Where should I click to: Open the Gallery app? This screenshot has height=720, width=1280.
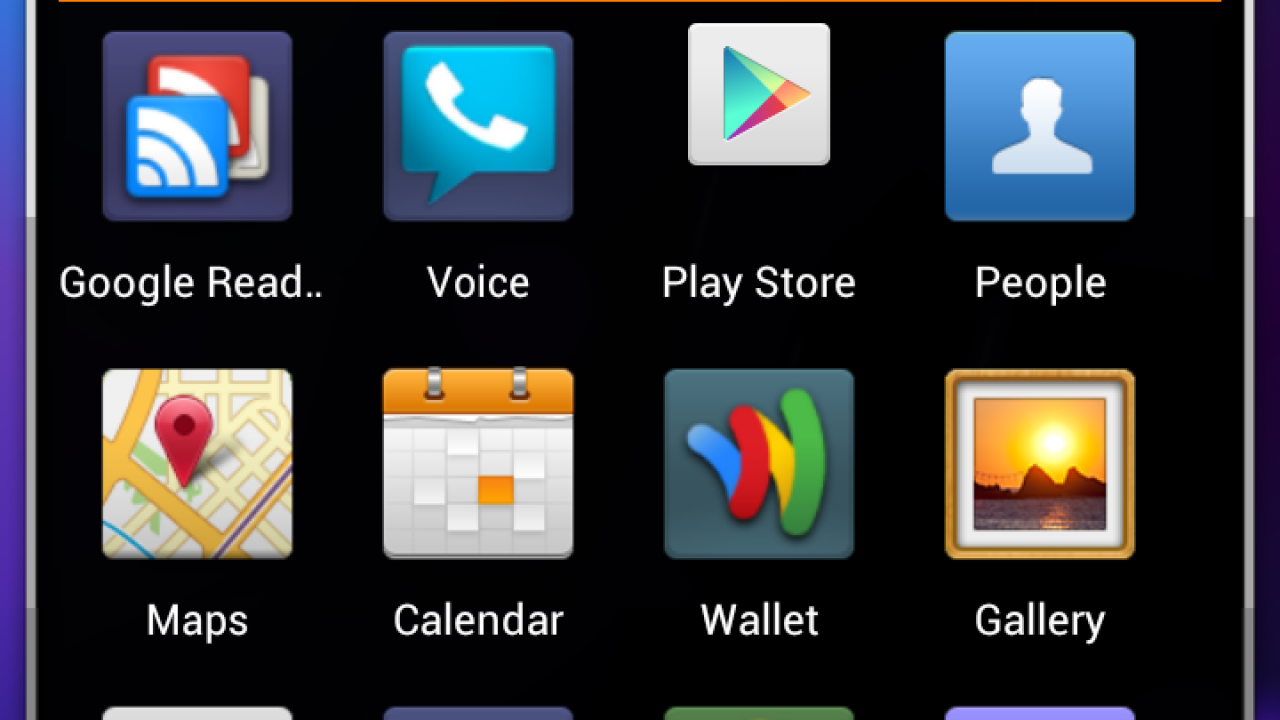click(x=1040, y=464)
